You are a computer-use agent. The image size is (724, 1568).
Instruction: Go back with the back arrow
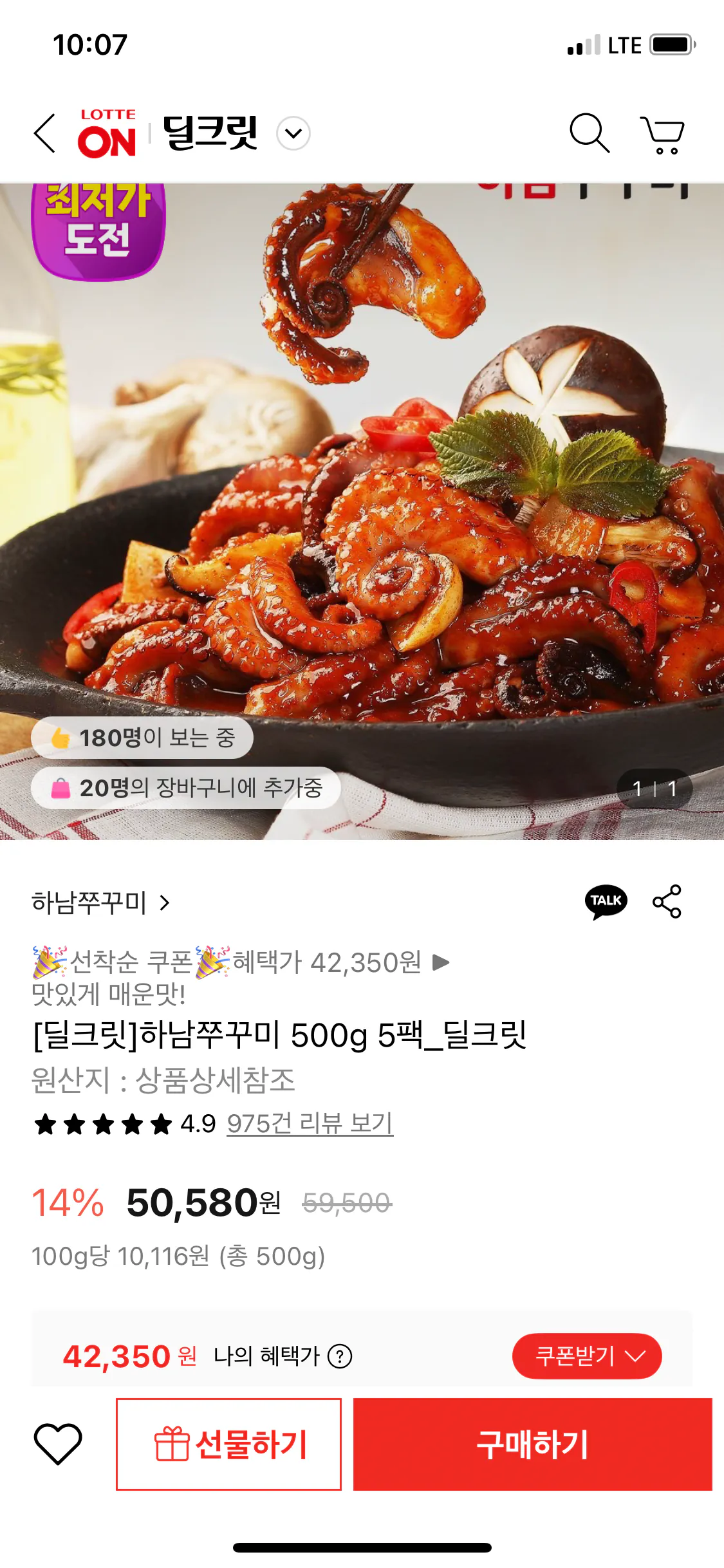[44, 132]
